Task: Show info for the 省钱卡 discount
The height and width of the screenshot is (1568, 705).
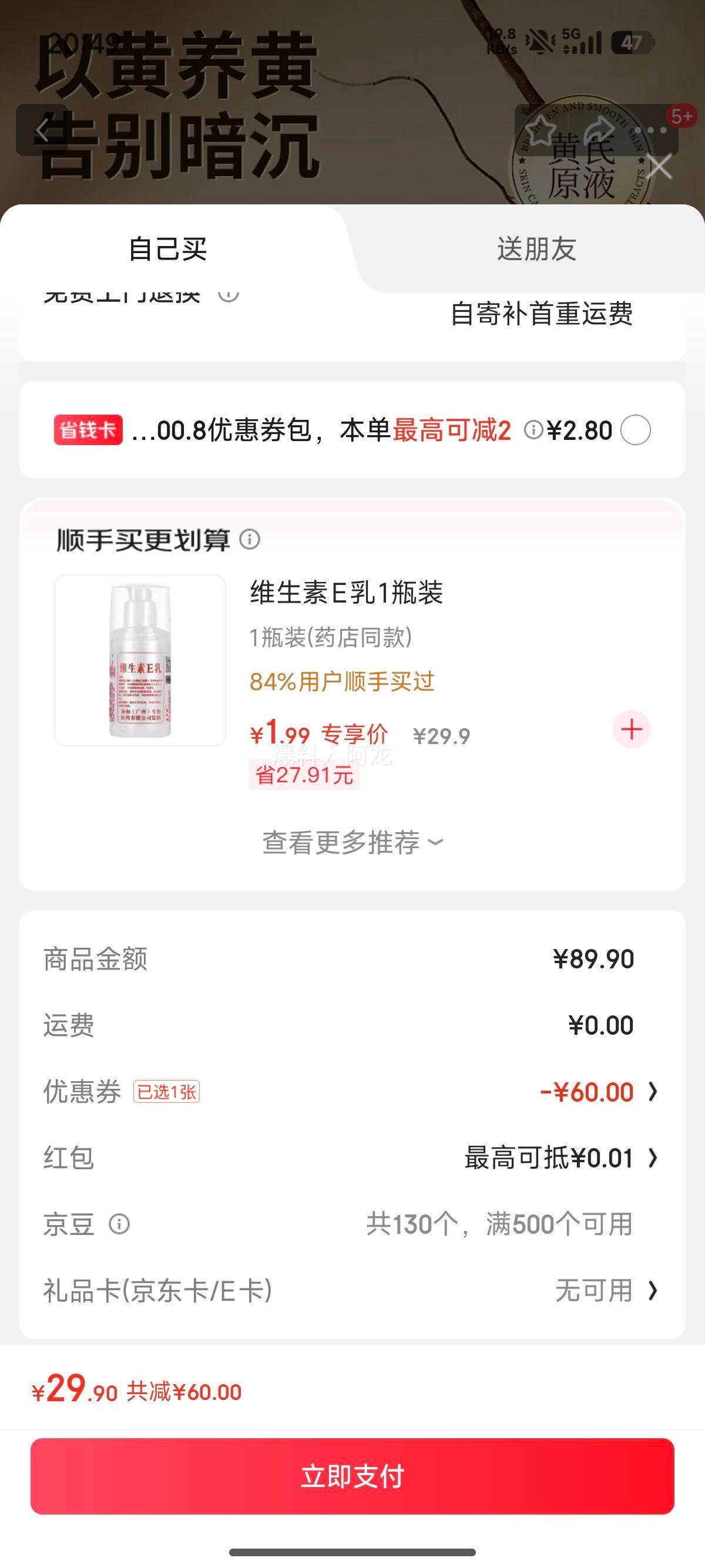Action: tap(533, 430)
